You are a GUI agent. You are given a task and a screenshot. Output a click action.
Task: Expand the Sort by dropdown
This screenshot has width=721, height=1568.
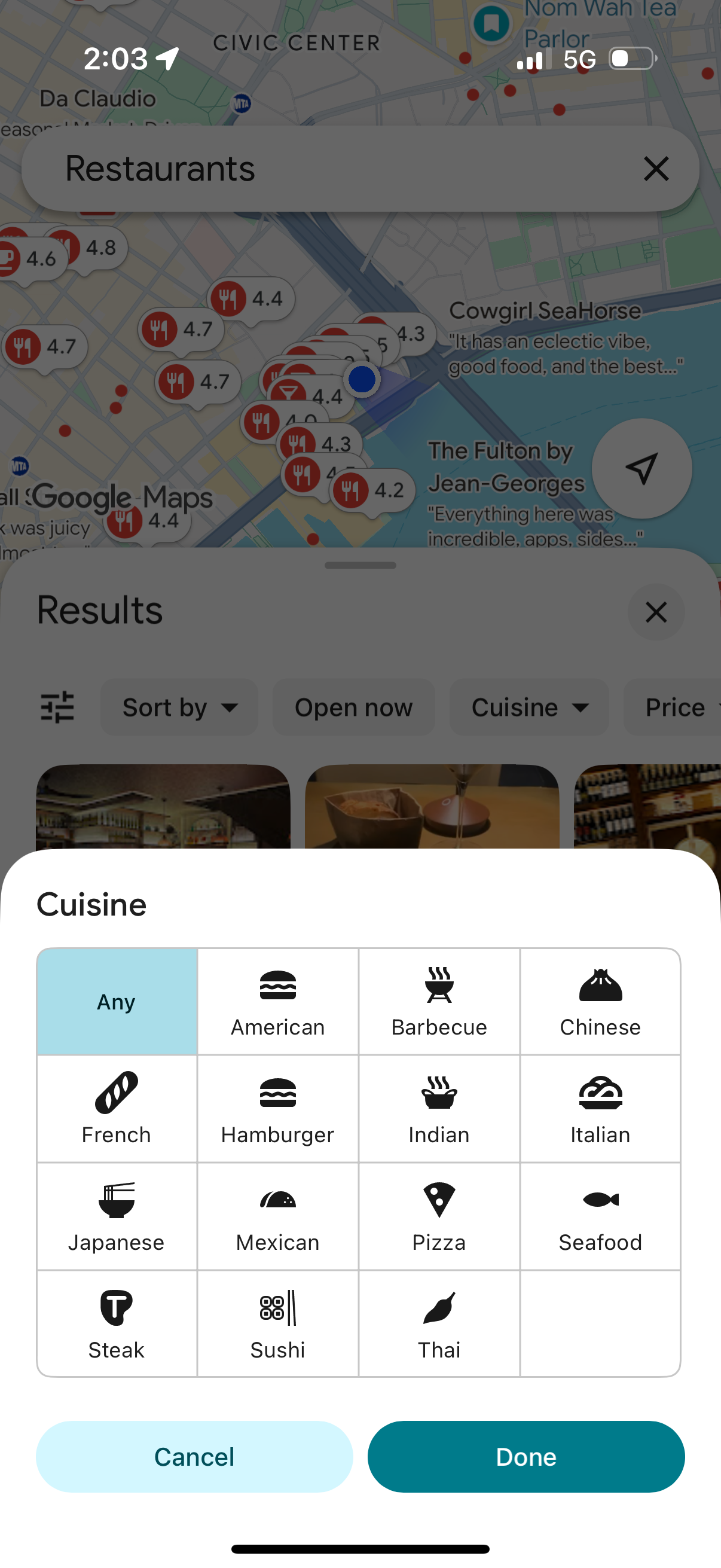179,707
